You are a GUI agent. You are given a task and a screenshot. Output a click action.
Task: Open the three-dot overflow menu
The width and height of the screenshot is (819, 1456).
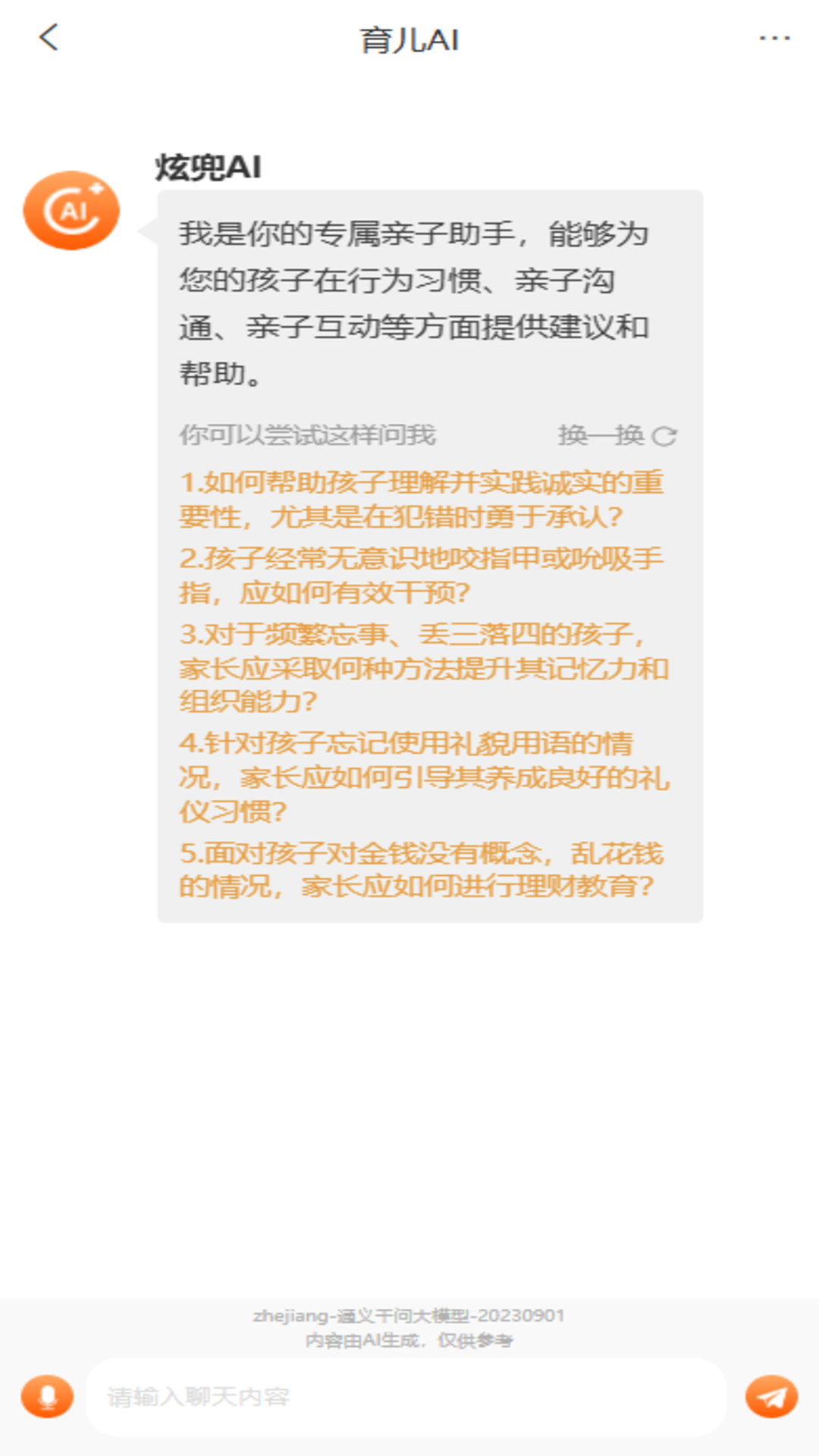click(774, 38)
